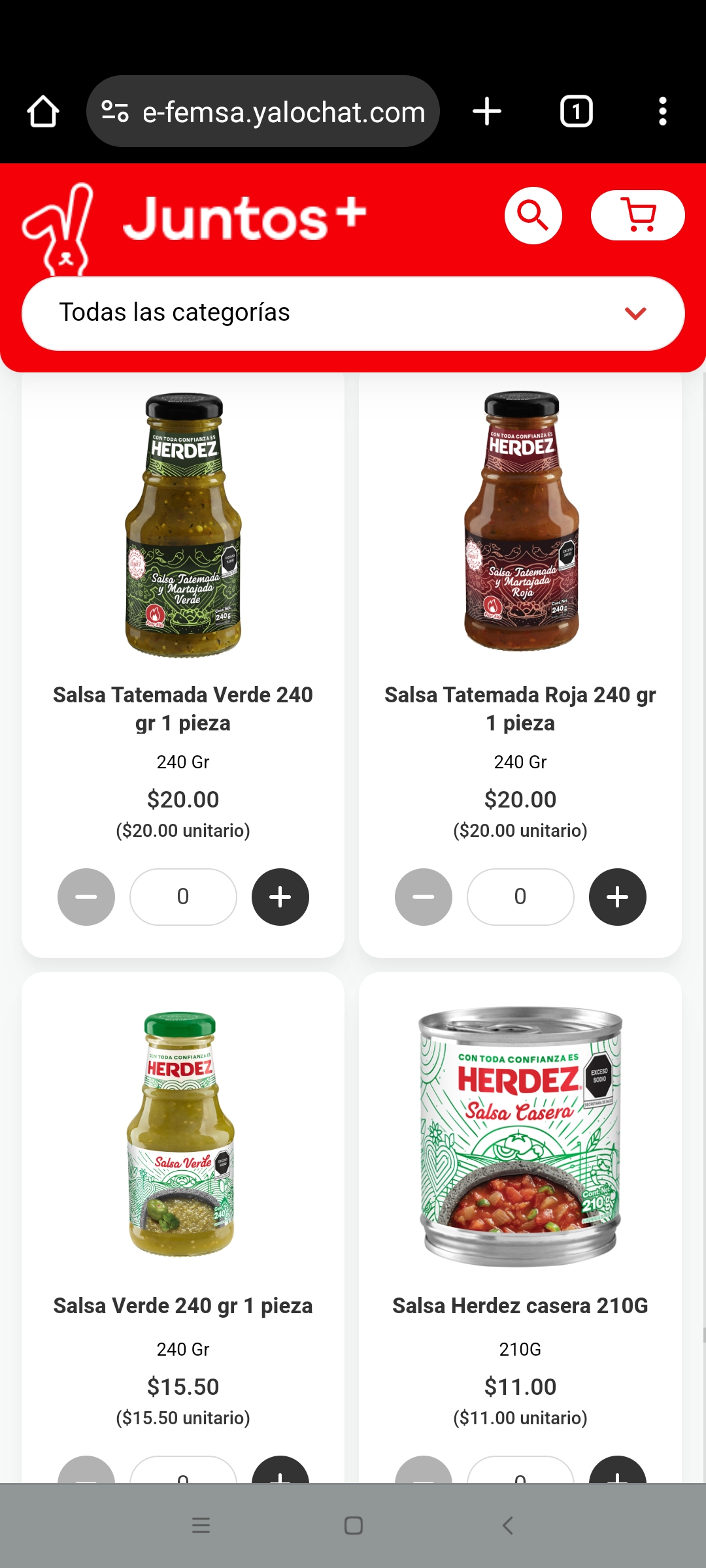This screenshot has height=1568, width=706.
Task: Go to the browser home page
Action: coord(43,112)
